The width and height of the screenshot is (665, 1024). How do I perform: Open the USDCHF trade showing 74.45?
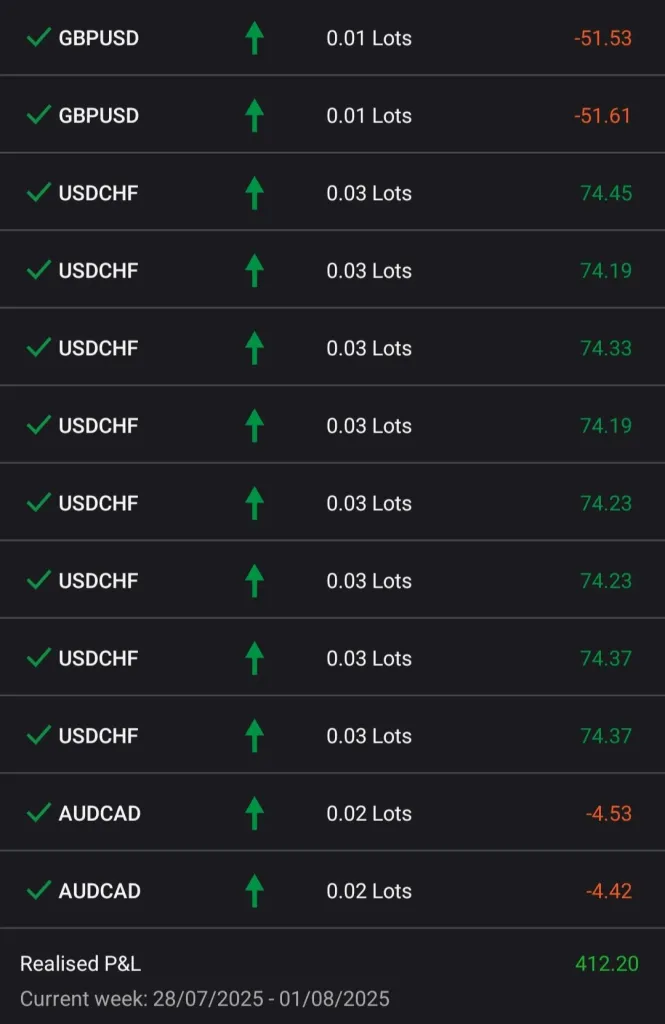332,193
